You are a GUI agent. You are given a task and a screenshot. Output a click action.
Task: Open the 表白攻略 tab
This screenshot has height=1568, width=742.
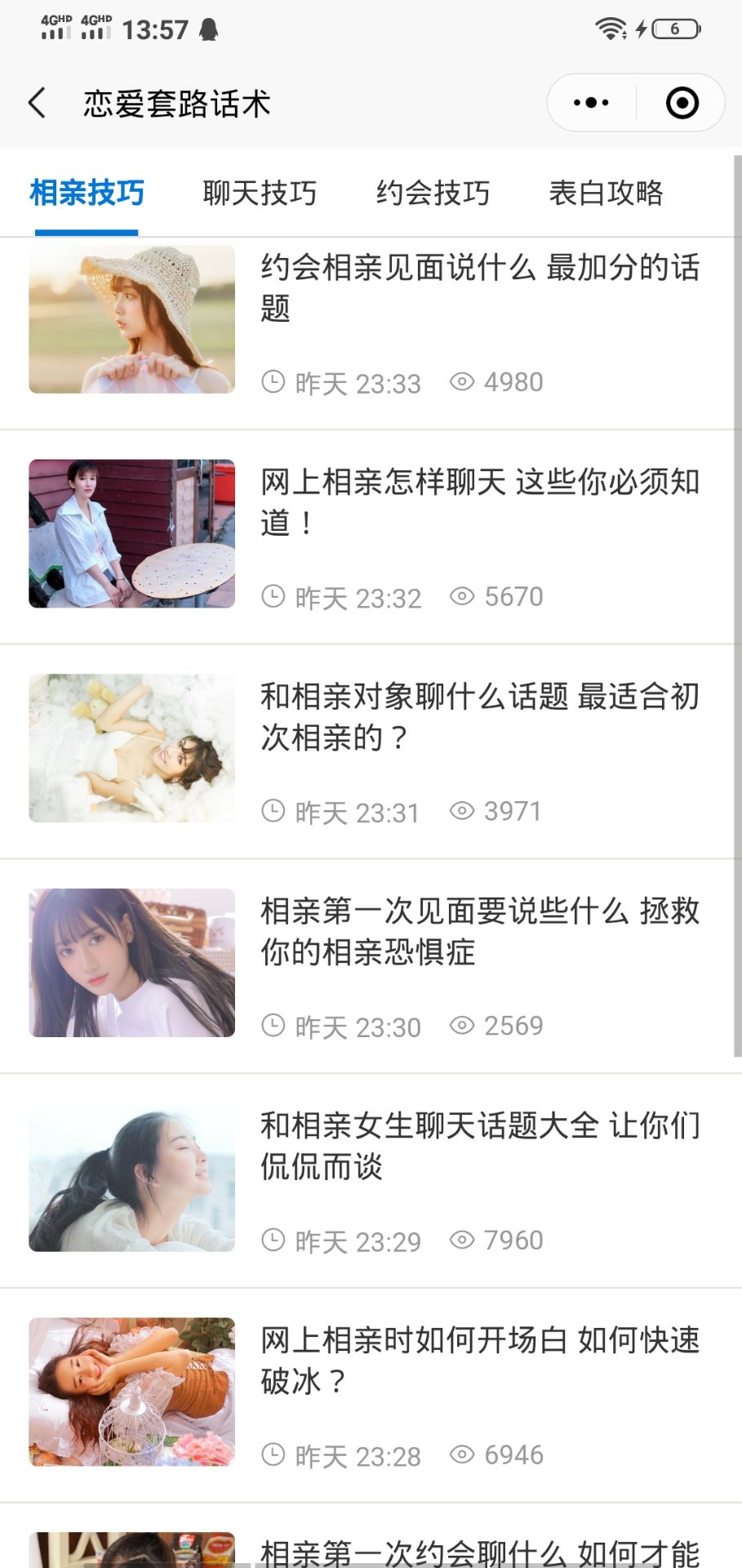[606, 194]
